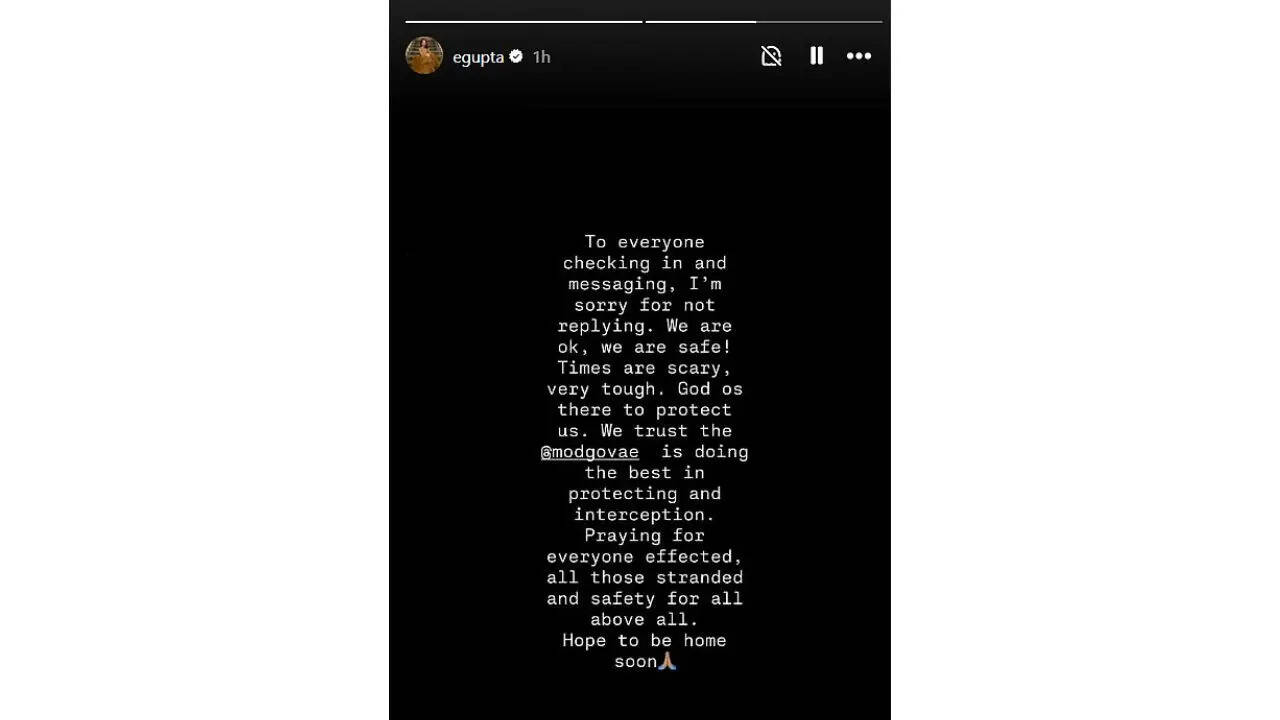Tap the crossed-out speaker icon
1280x720 pixels.
[771, 56]
